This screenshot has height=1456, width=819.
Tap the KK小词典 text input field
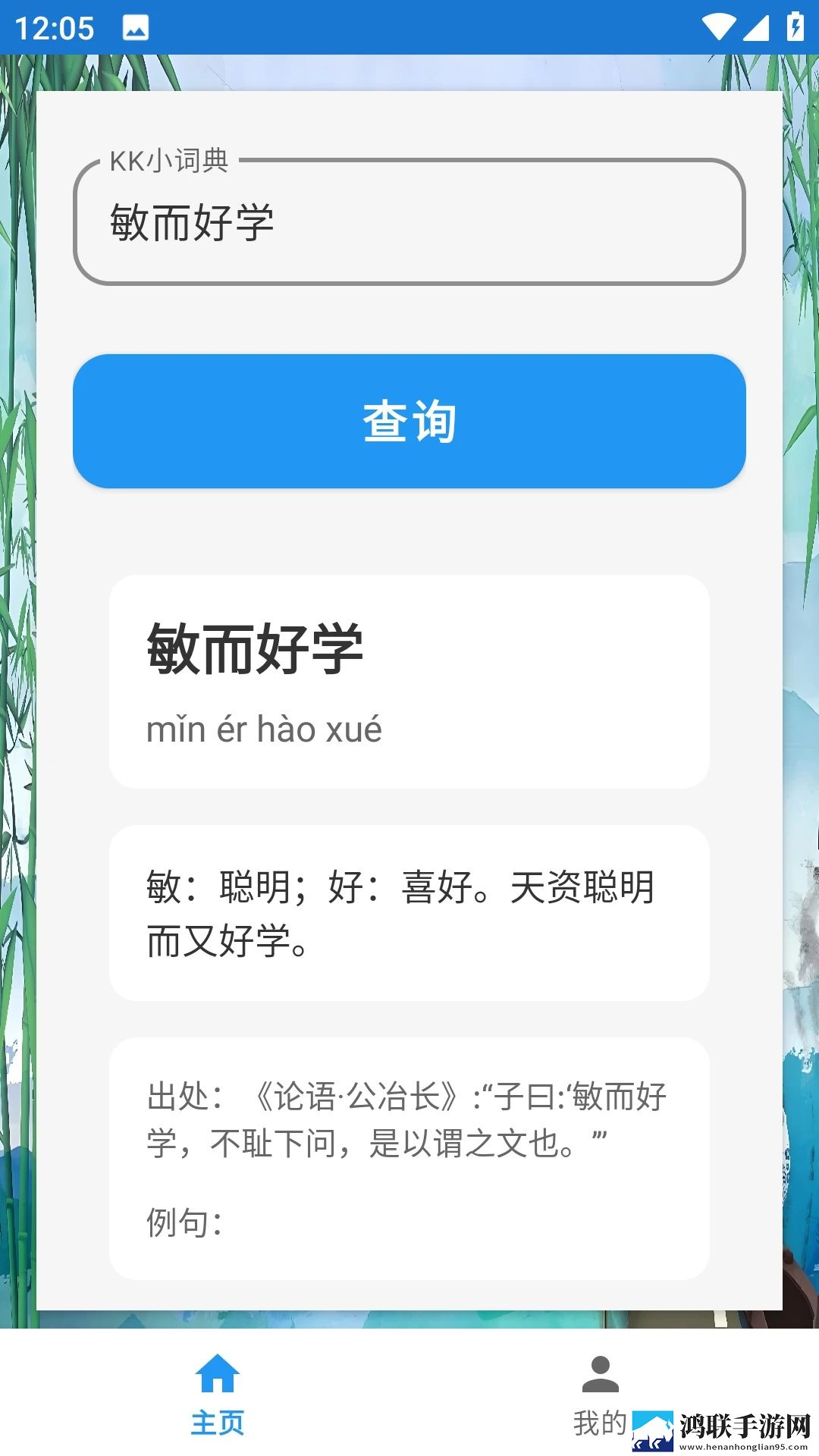pos(409,221)
